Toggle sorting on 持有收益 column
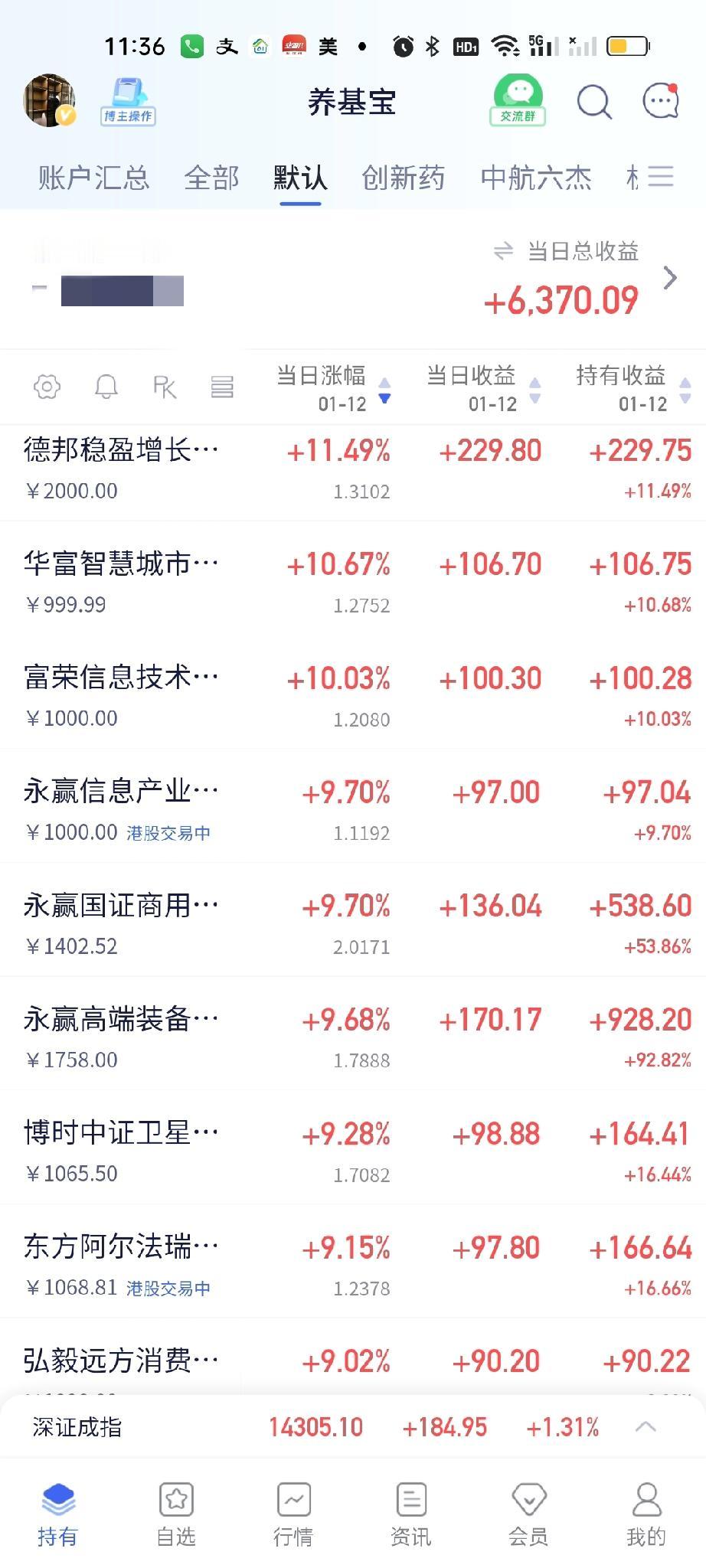The width and height of the screenshot is (706, 1568). click(685, 389)
